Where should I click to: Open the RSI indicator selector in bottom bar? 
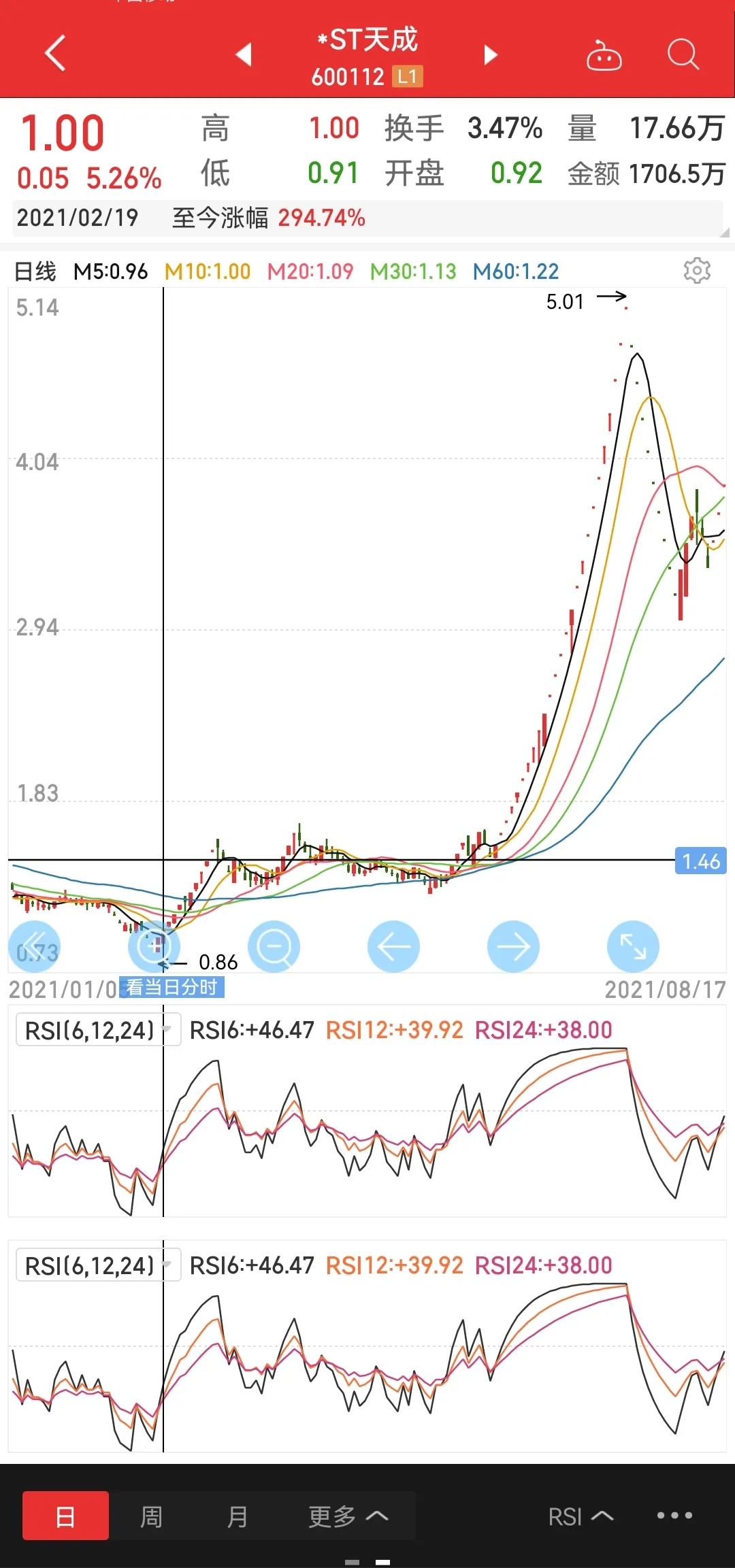581,1516
